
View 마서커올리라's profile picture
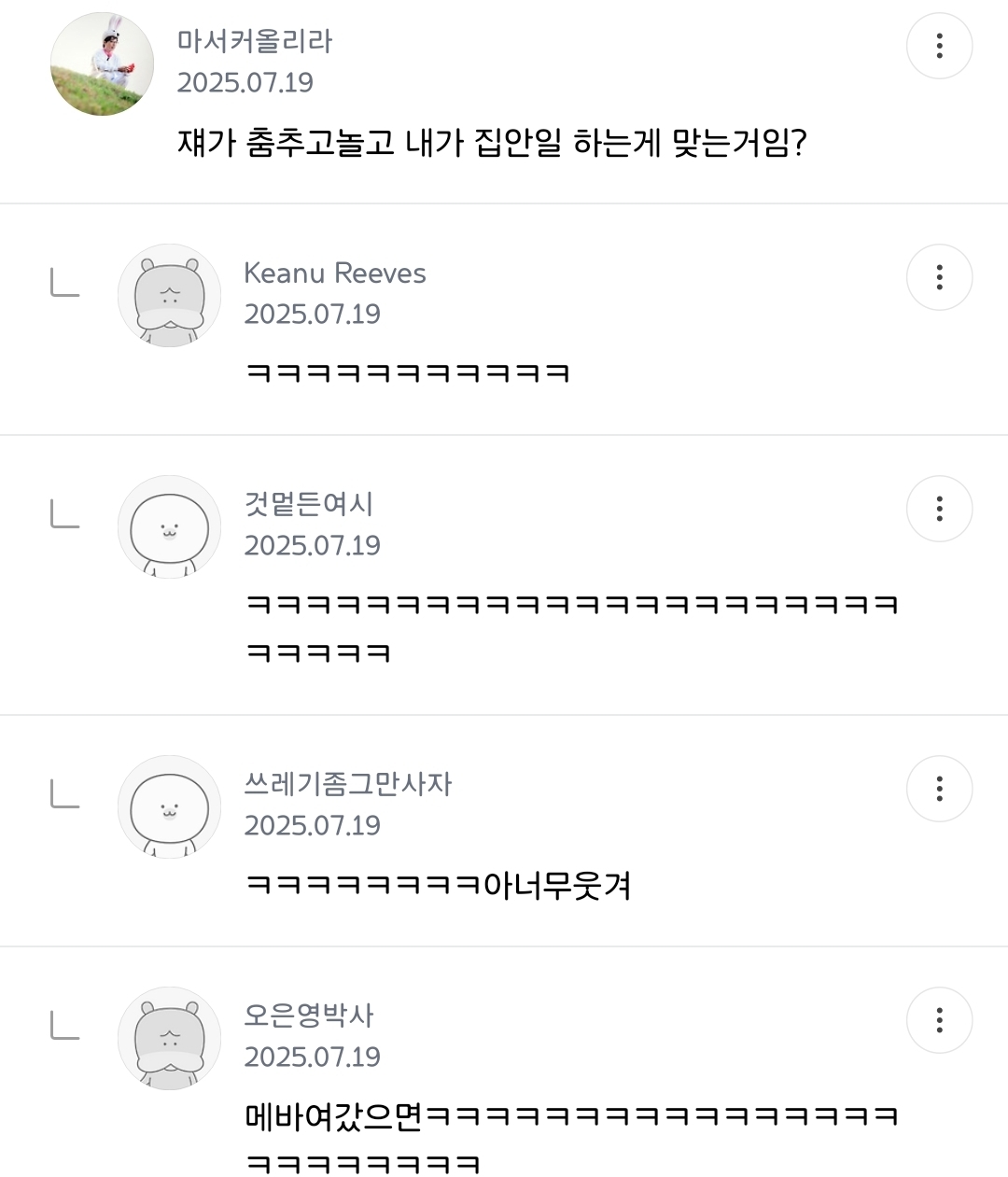tap(102, 64)
